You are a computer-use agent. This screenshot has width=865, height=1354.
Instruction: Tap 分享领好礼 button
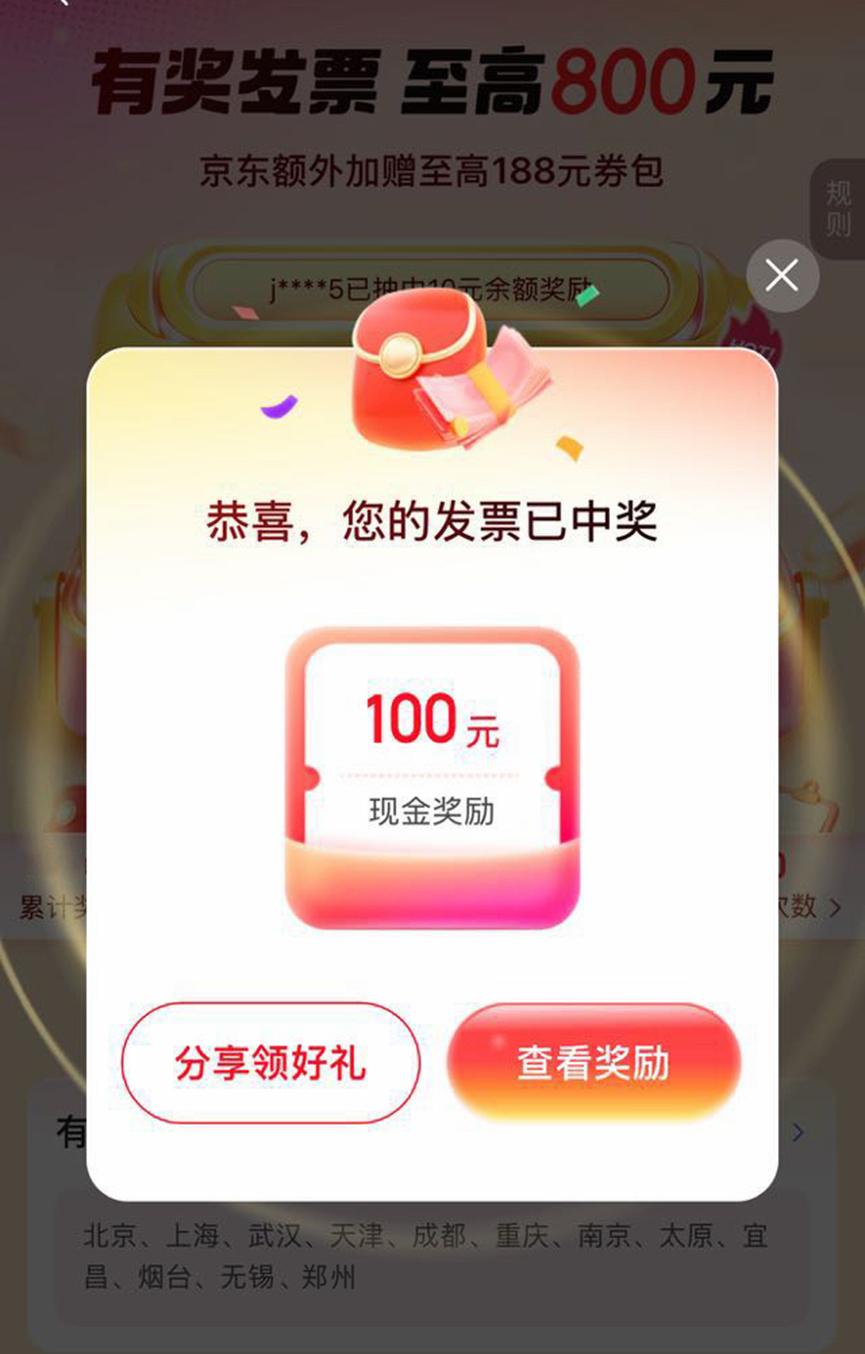270,1063
